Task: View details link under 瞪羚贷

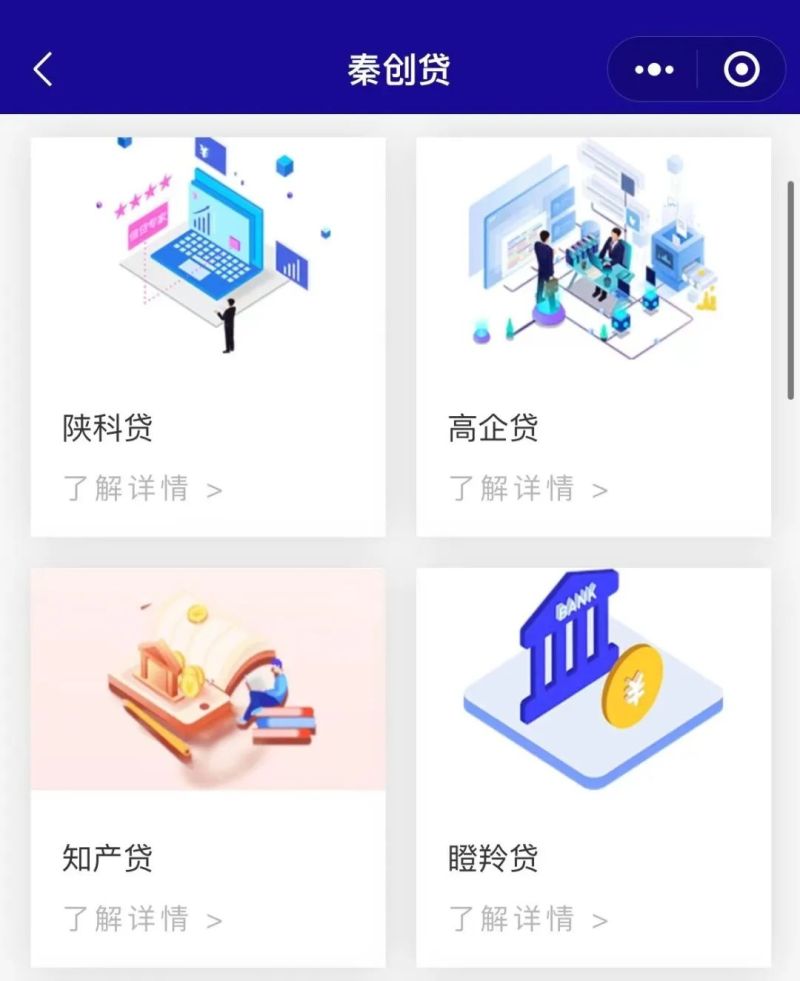Action: coord(528,919)
